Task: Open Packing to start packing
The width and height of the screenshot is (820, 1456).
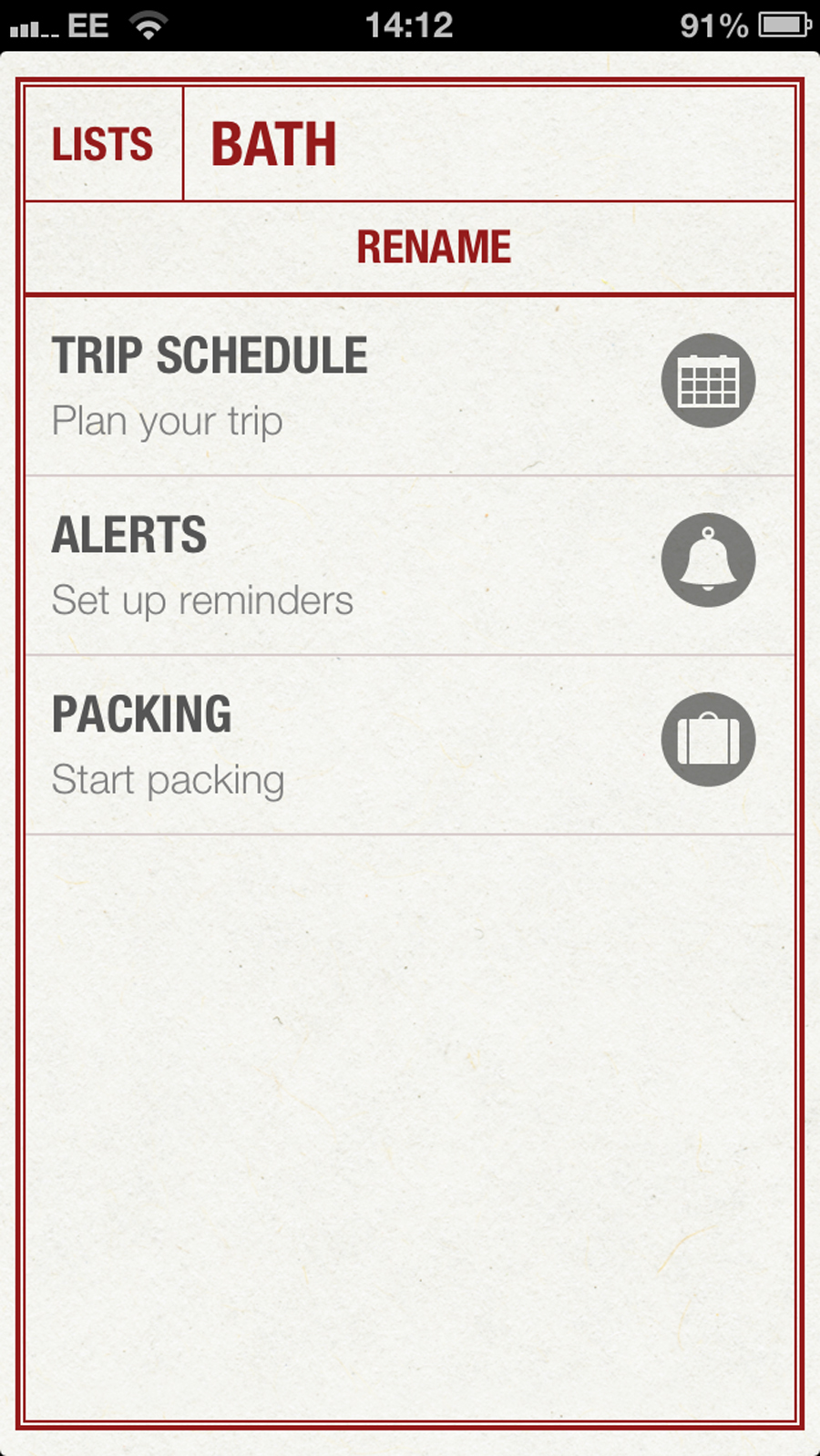Action: [x=410, y=743]
